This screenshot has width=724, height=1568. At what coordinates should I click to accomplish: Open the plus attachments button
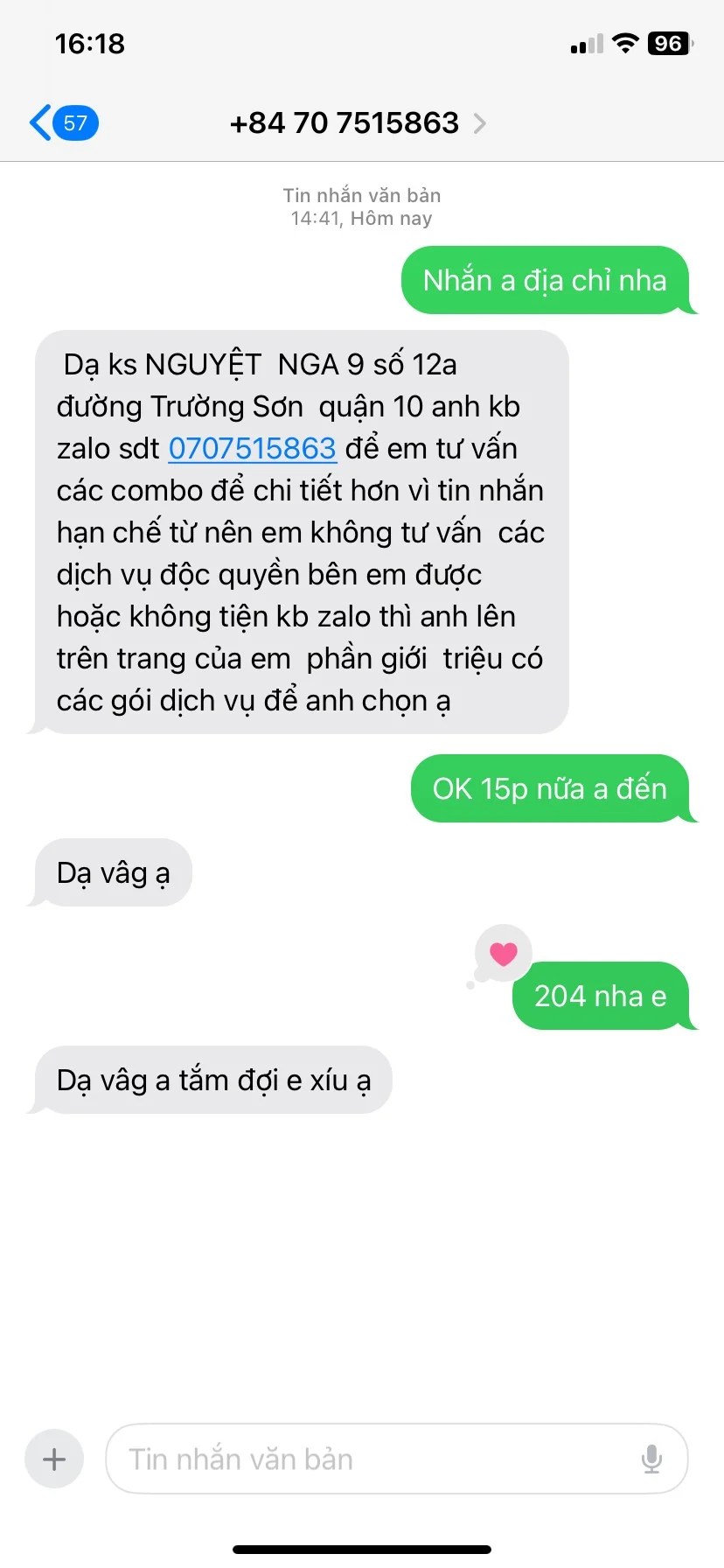point(54,1459)
